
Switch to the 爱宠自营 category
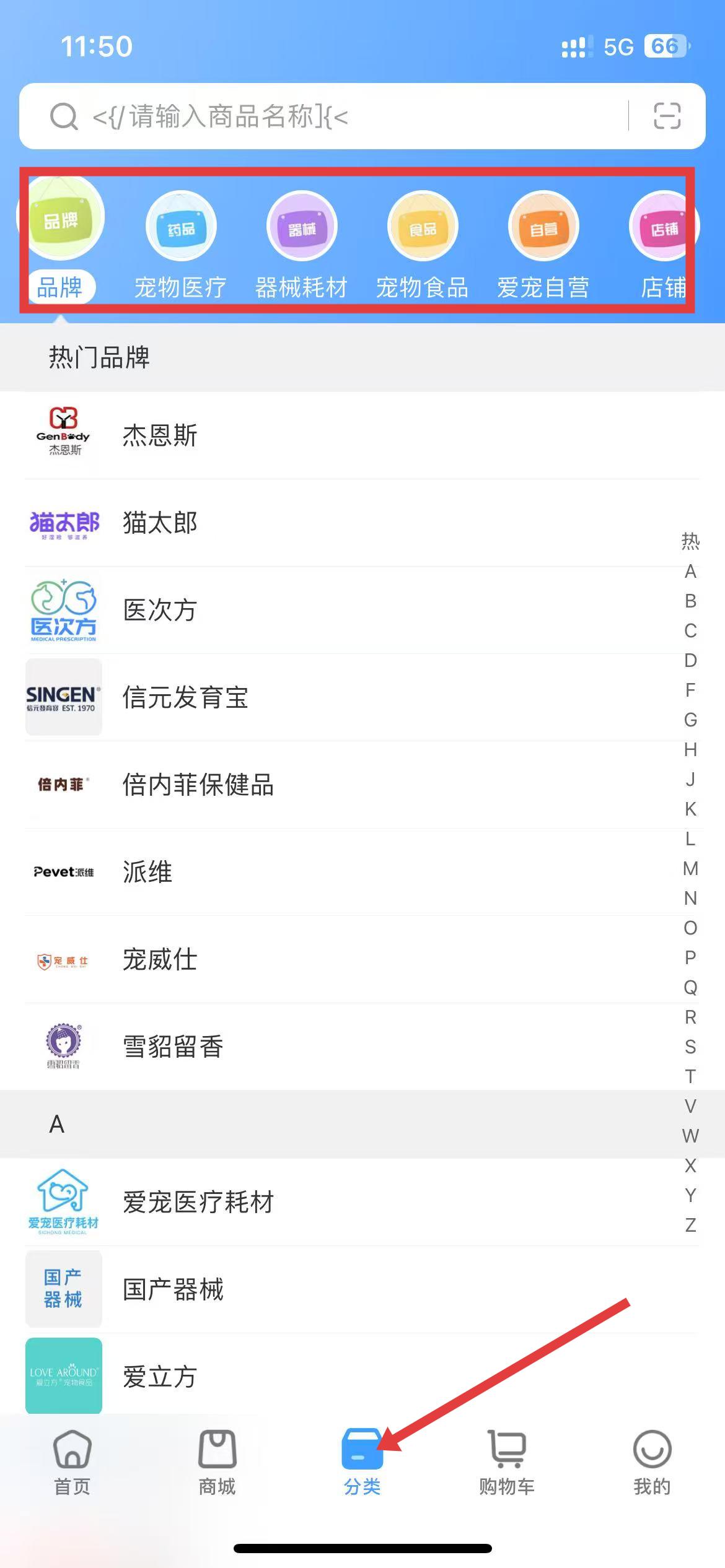tap(543, 246)
